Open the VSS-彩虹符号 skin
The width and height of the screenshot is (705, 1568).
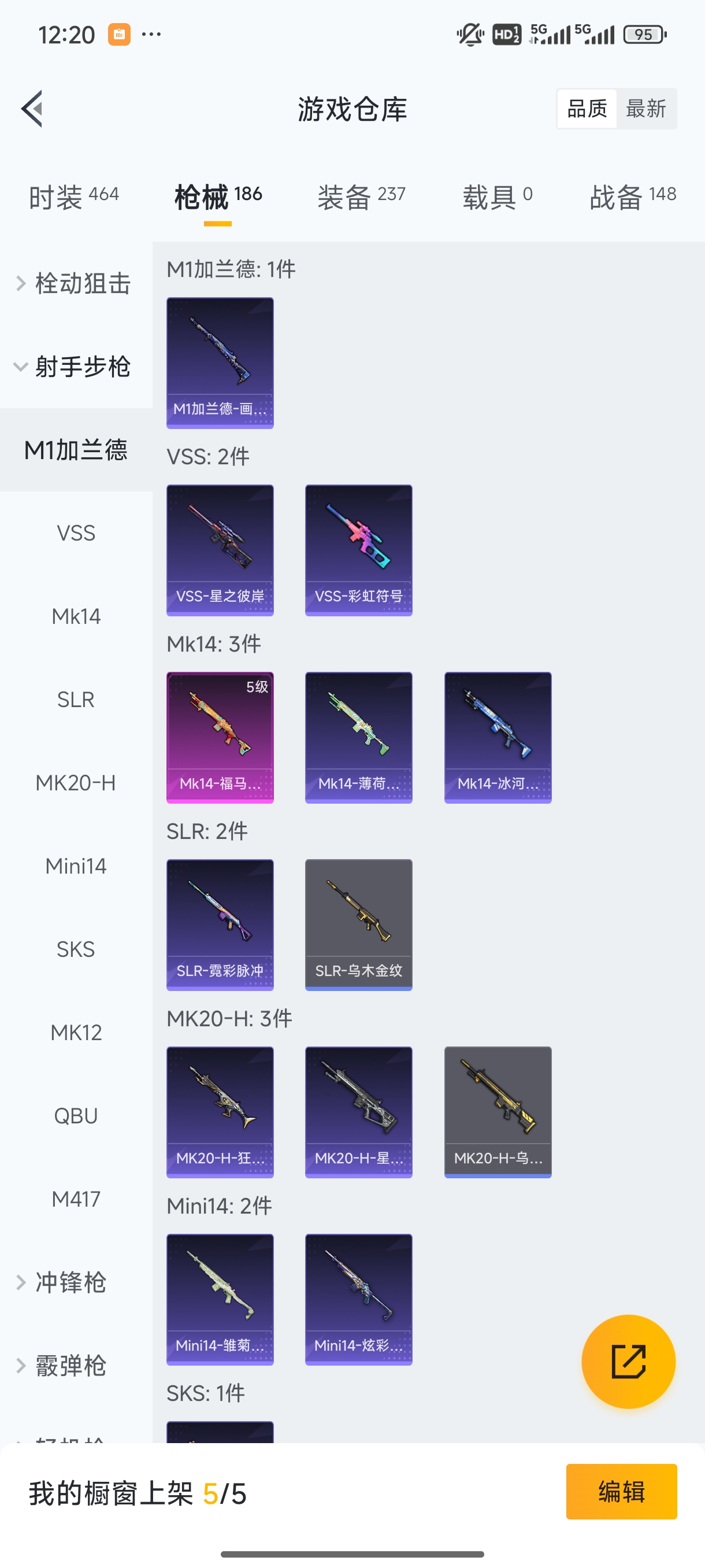[358, 550]
